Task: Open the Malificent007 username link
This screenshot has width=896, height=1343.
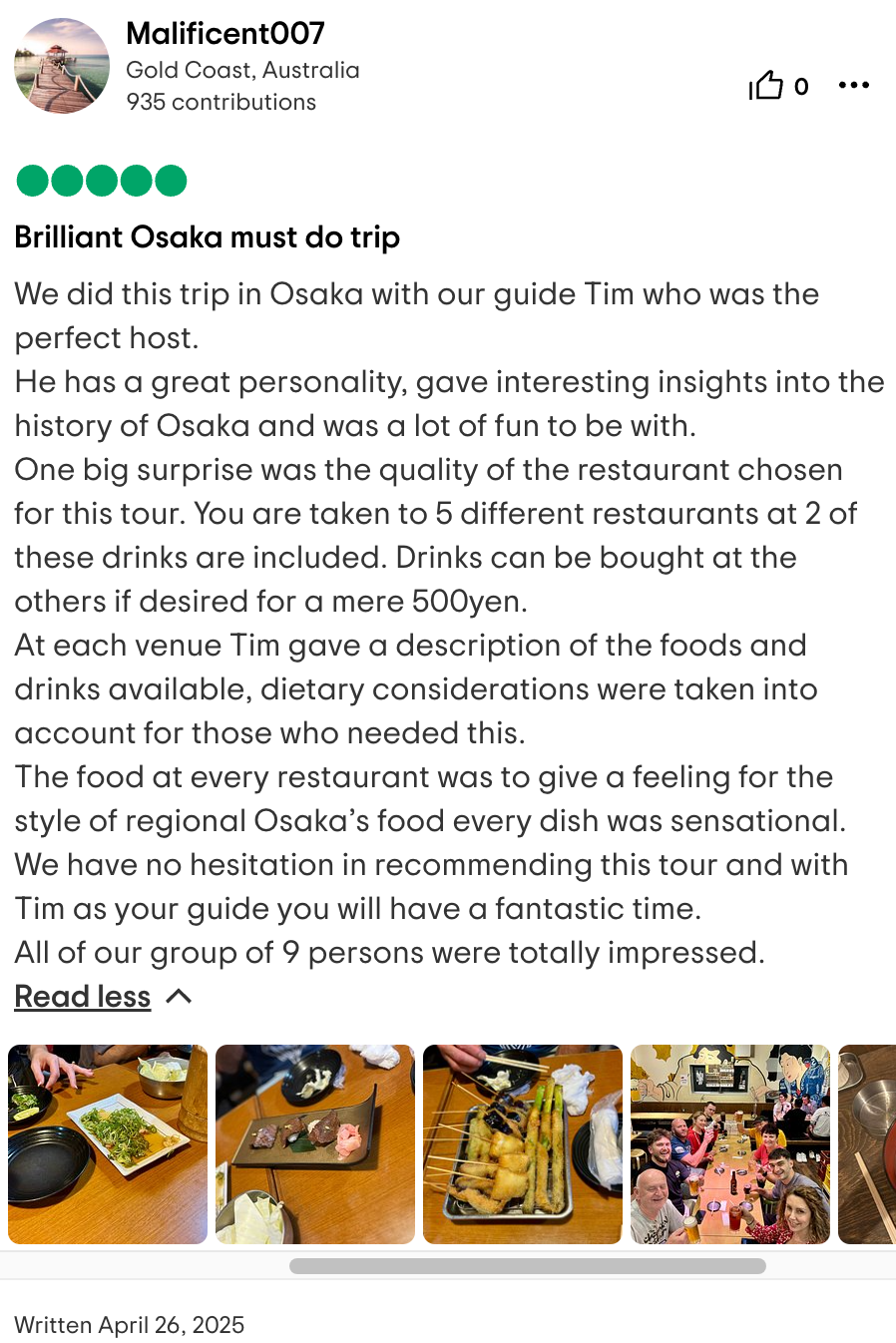Action: pos(225,33)
